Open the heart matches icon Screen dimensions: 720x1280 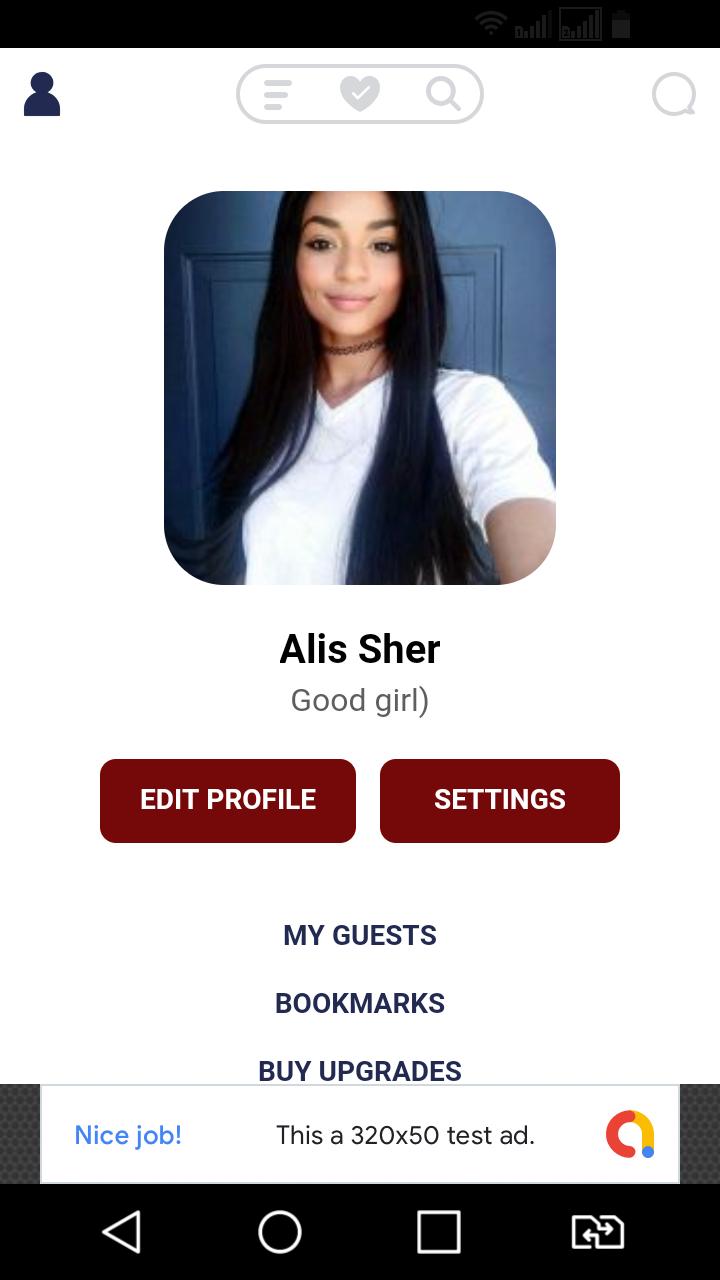[x=360, y=95]
